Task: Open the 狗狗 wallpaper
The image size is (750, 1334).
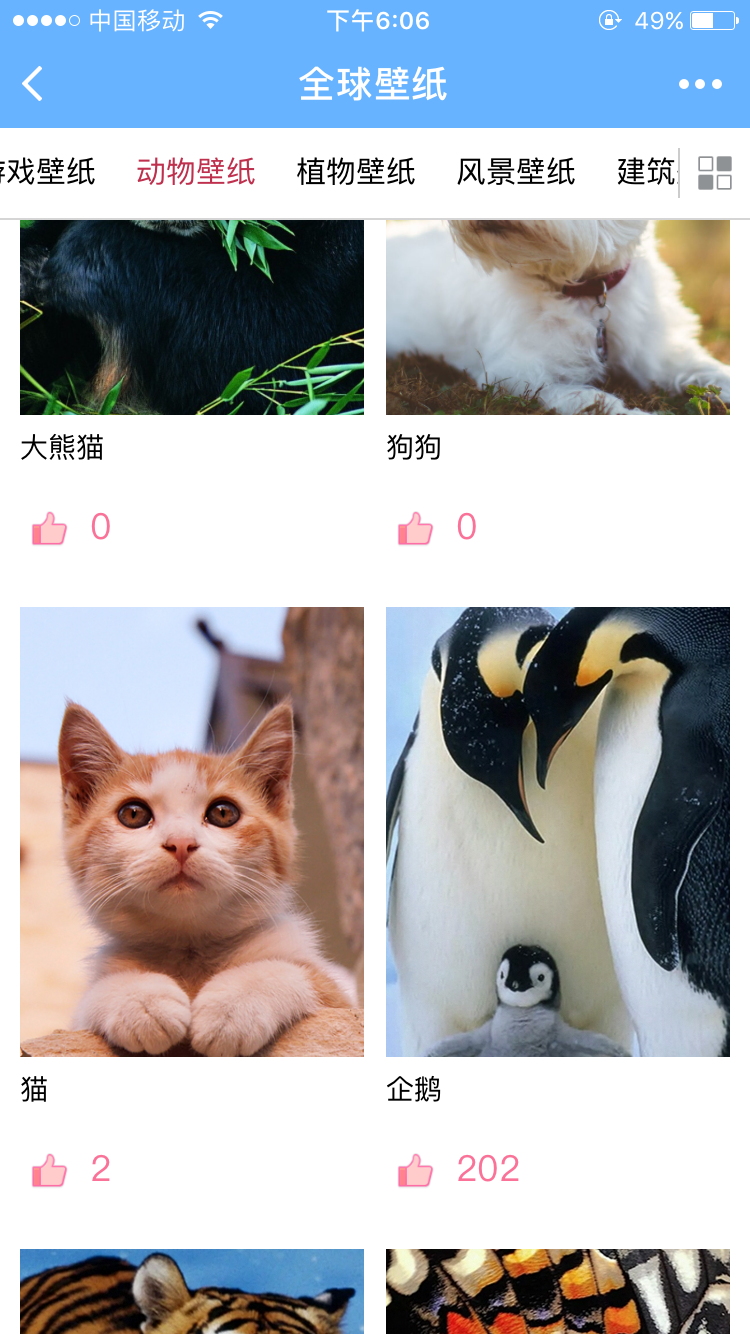Action: tap(558, 316)
